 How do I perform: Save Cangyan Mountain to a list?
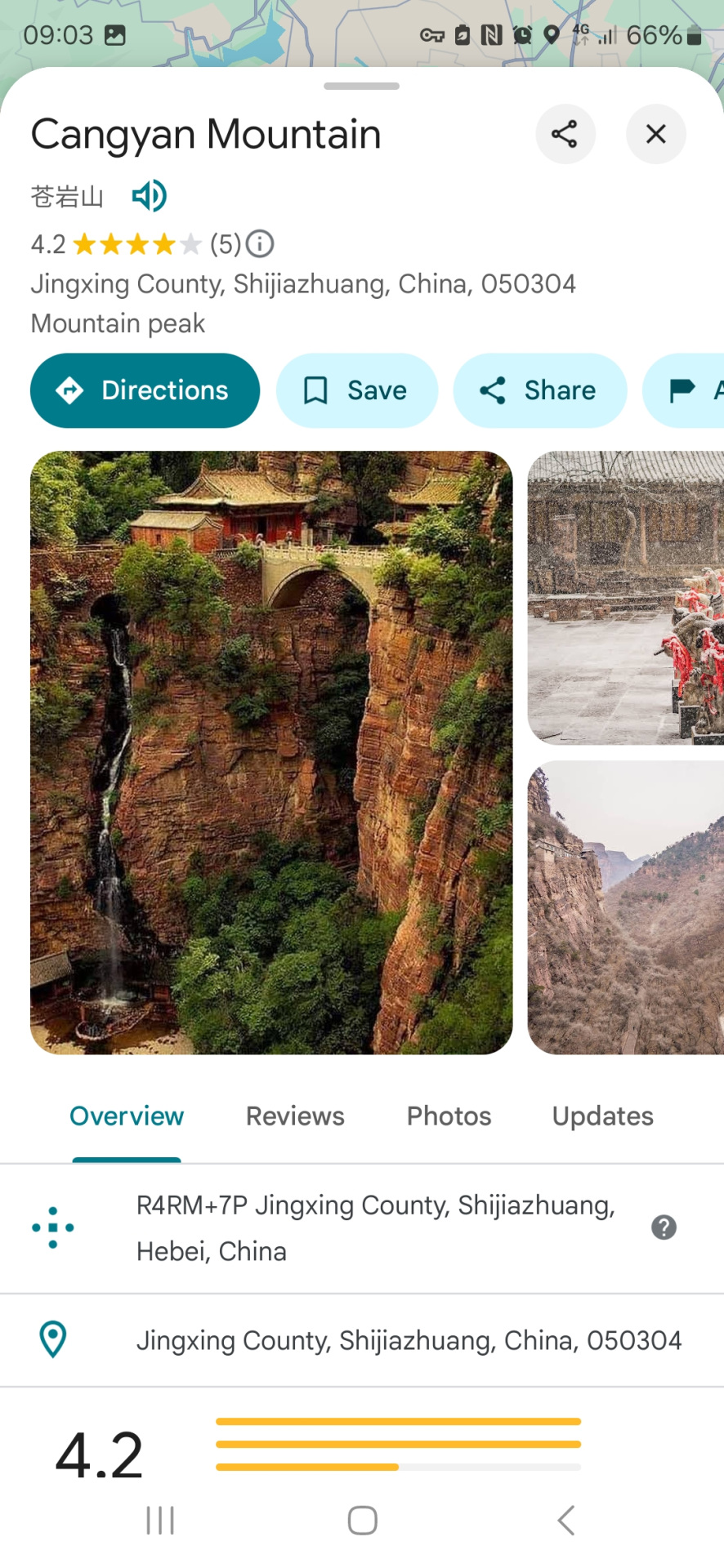click(x=356, y=390)
